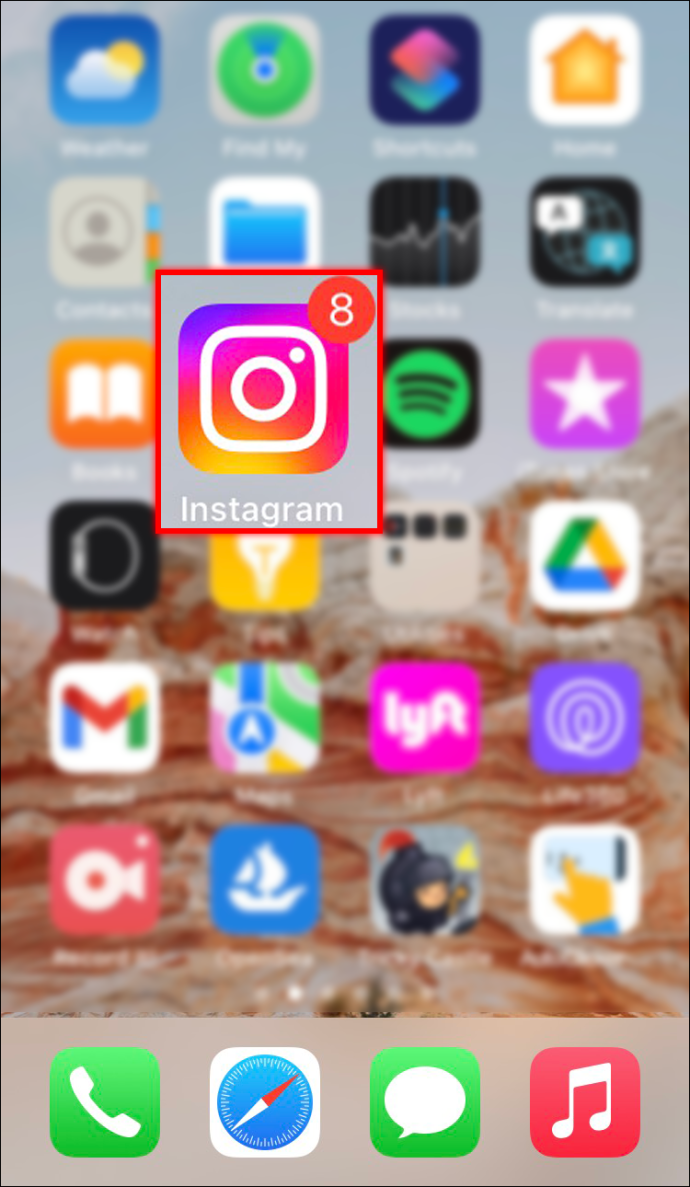
Task: Launch the Maps app
Action: [264, 717]
